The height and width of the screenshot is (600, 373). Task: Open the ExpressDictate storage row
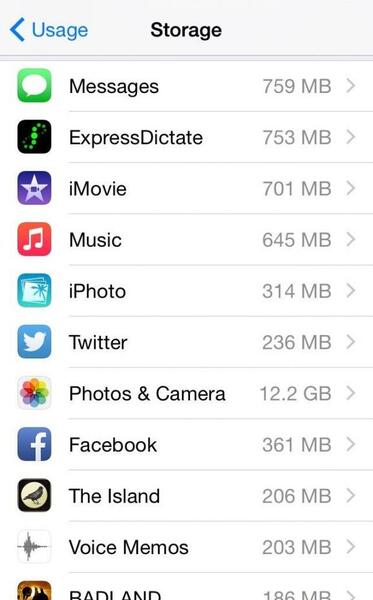click(186, 137)
